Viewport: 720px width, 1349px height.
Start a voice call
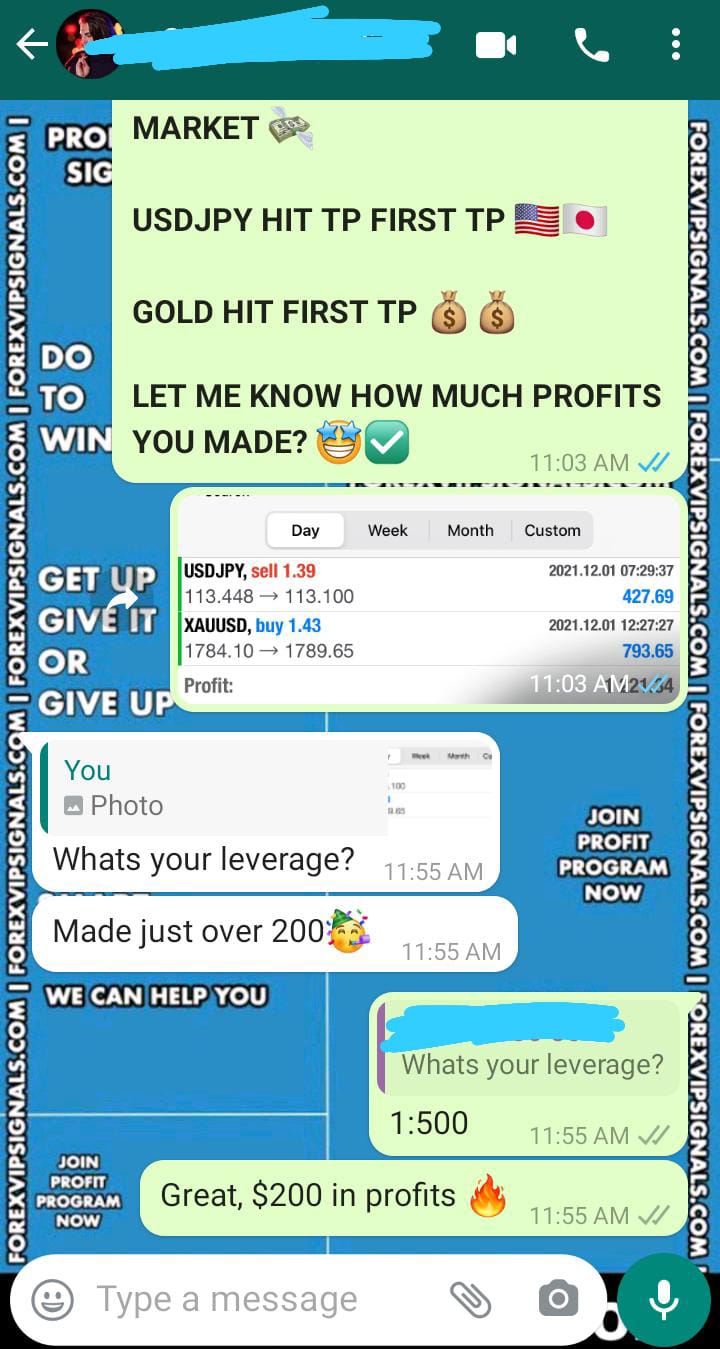click(591, 45)
